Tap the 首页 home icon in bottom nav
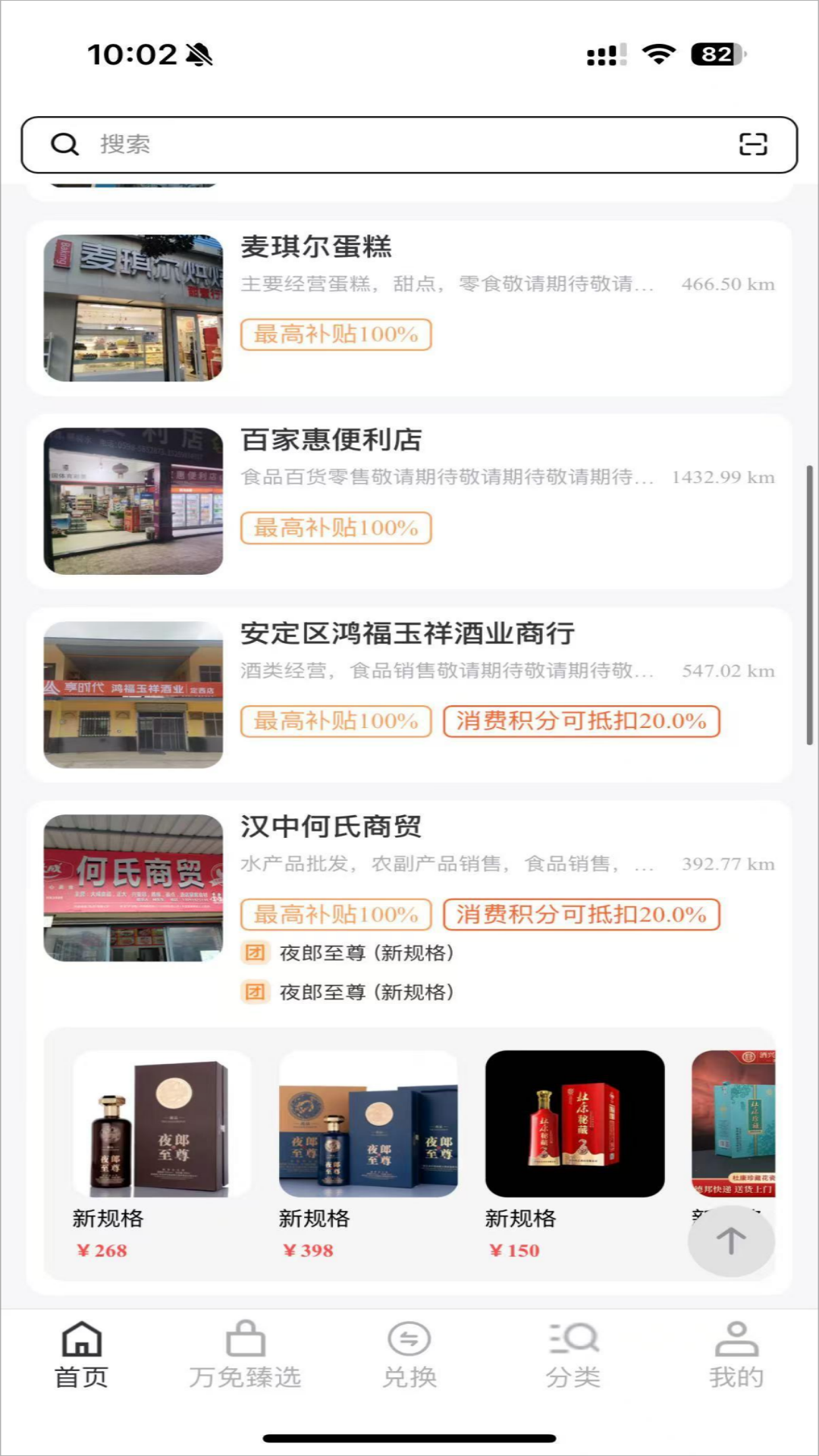This screenshot has height=1456, width=819. tap(82, 1342)
